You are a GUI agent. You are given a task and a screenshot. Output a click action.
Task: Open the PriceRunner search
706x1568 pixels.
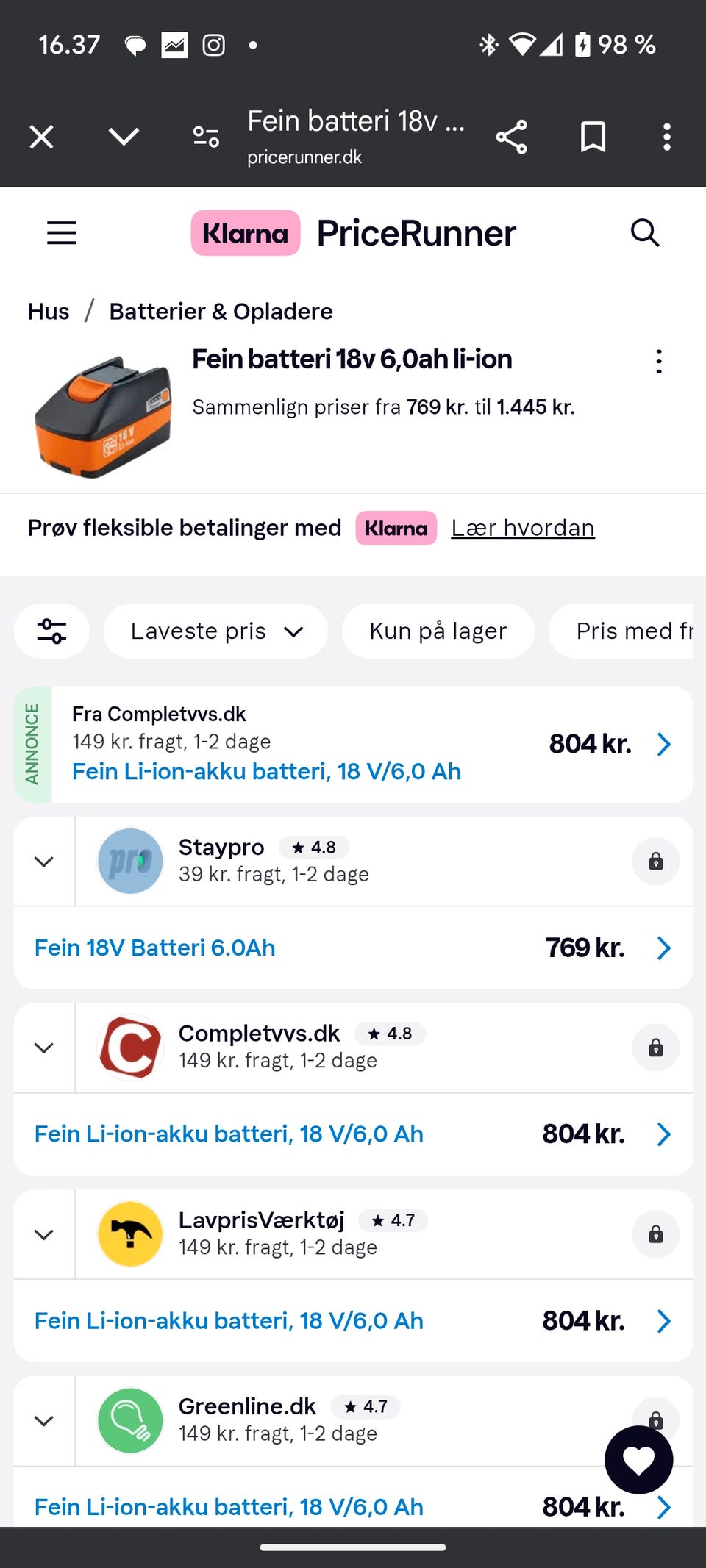tap(644, 233)
